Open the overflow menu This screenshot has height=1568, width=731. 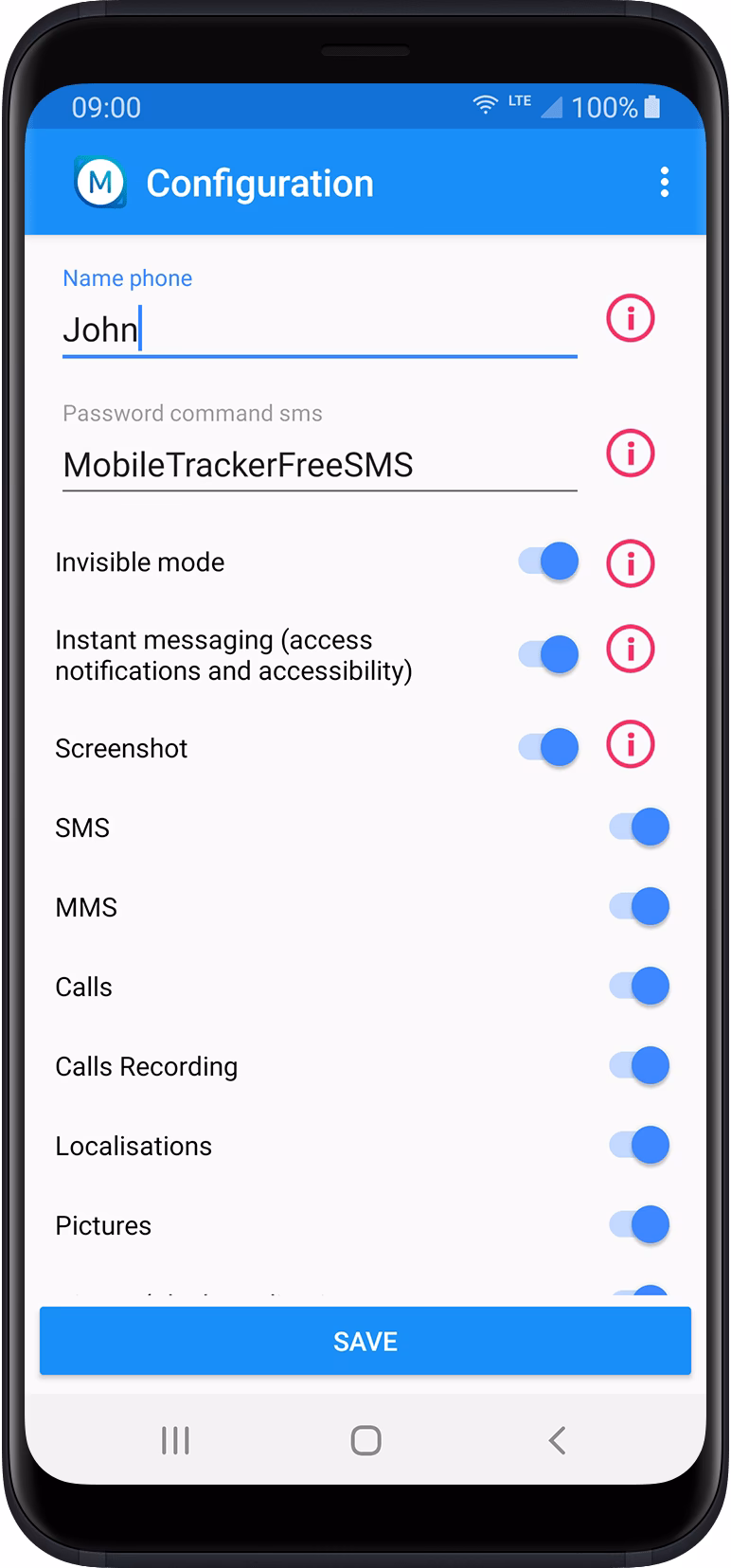click(x=665, y=182)
